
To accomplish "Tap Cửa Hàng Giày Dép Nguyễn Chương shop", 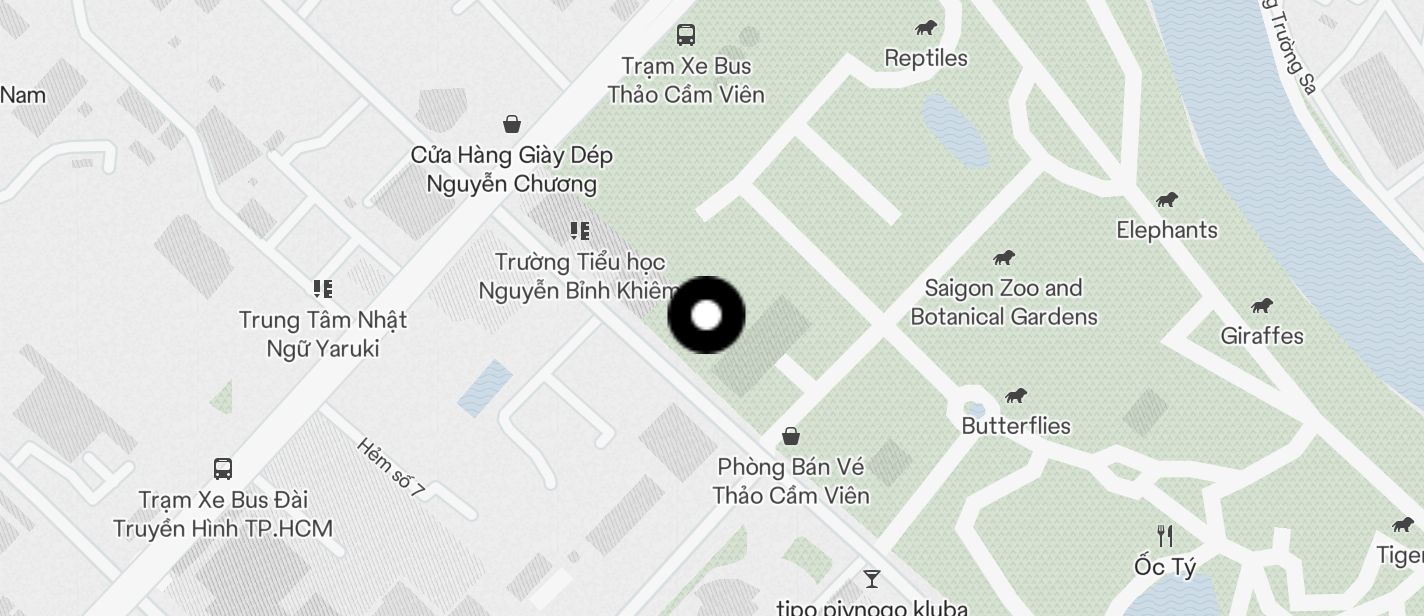I will 512,125.
